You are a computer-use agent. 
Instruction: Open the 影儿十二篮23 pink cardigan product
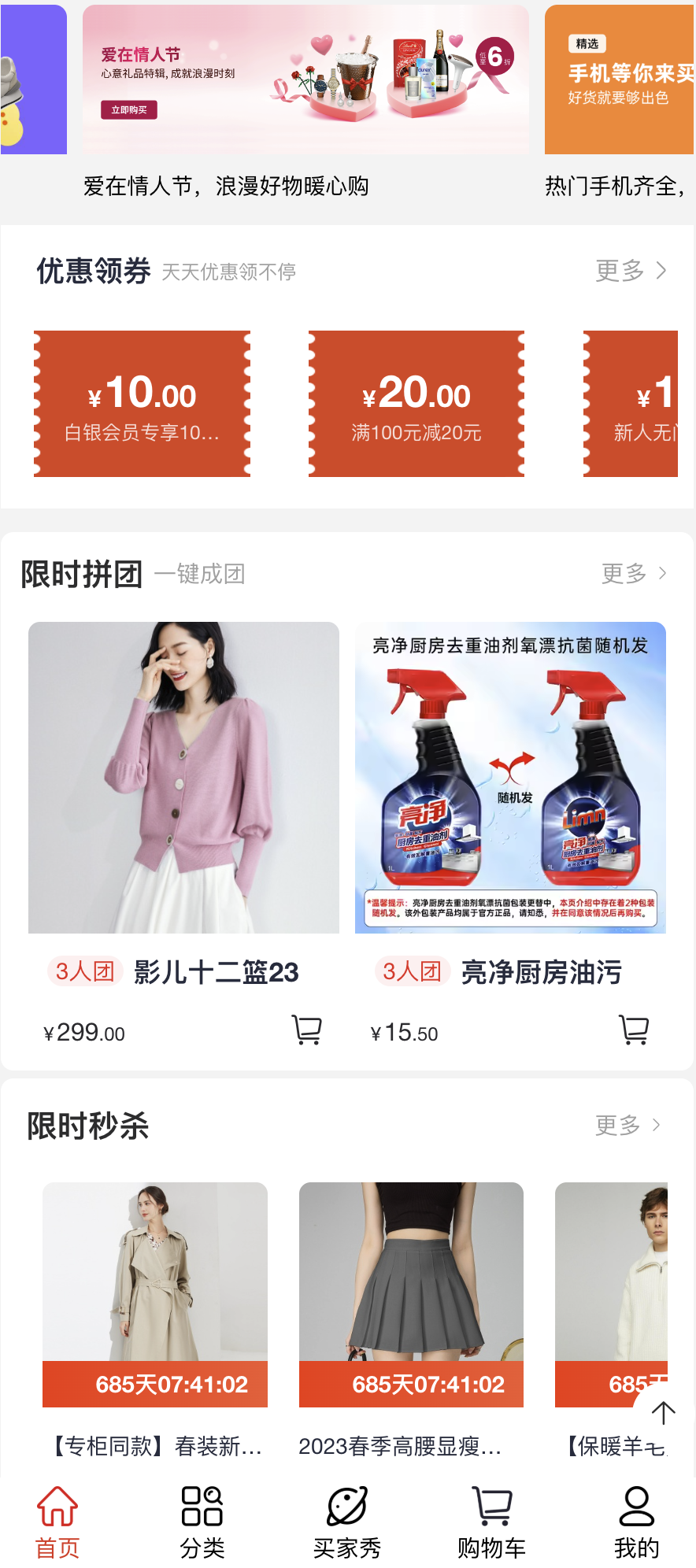(183, 778)
